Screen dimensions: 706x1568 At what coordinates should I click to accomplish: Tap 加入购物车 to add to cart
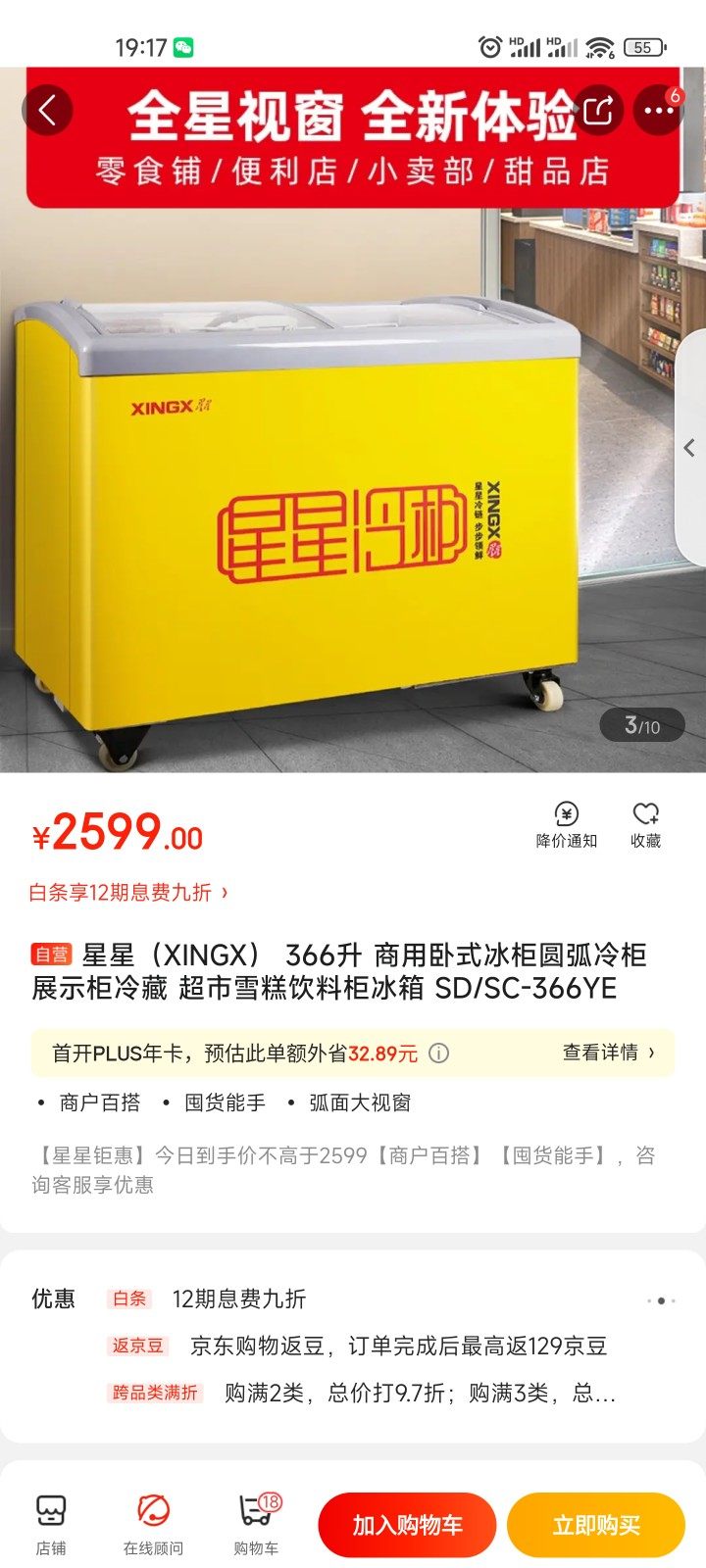pyautogui.click(x=407, y=1525)
